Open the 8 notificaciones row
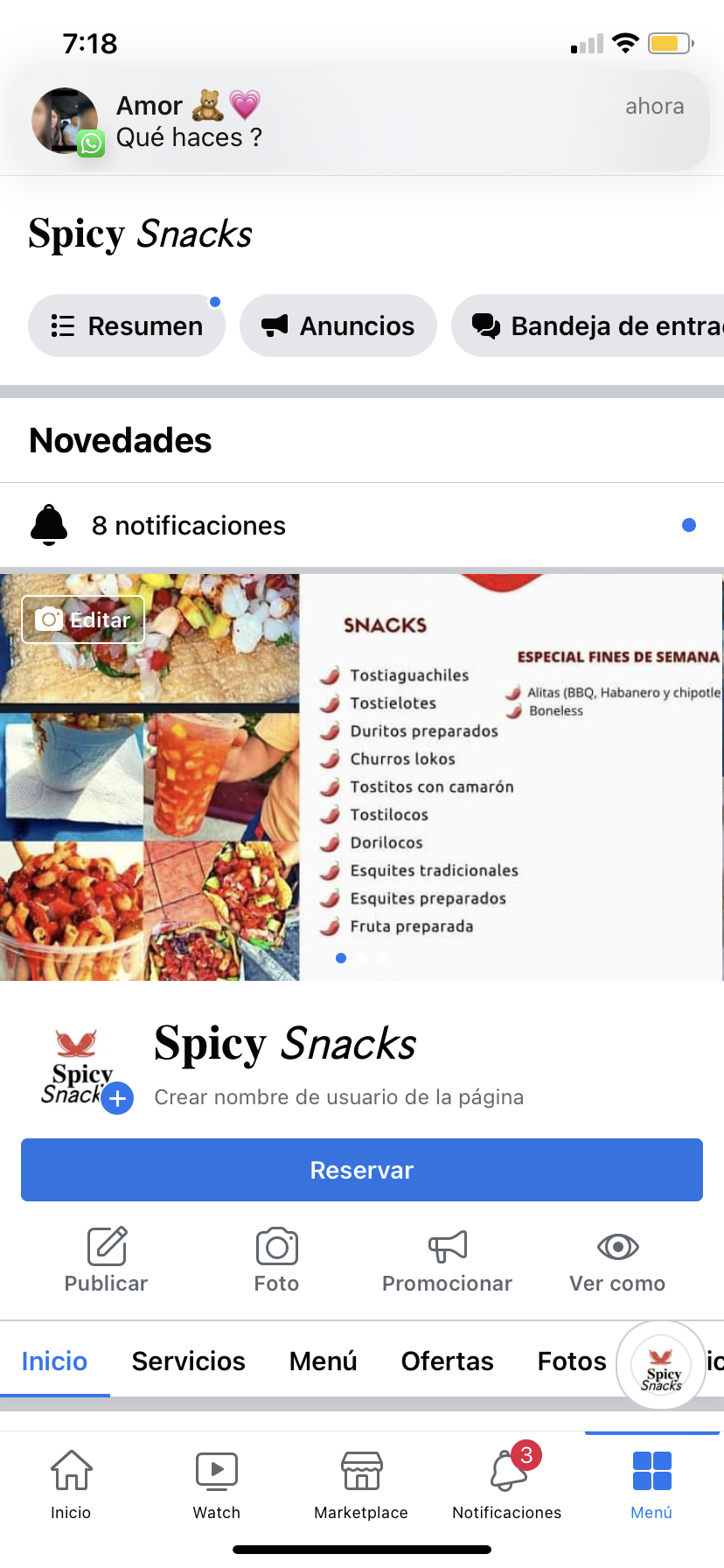This screenshot has width=724, height=1568. pyautogui.click(x=362, y=525)
